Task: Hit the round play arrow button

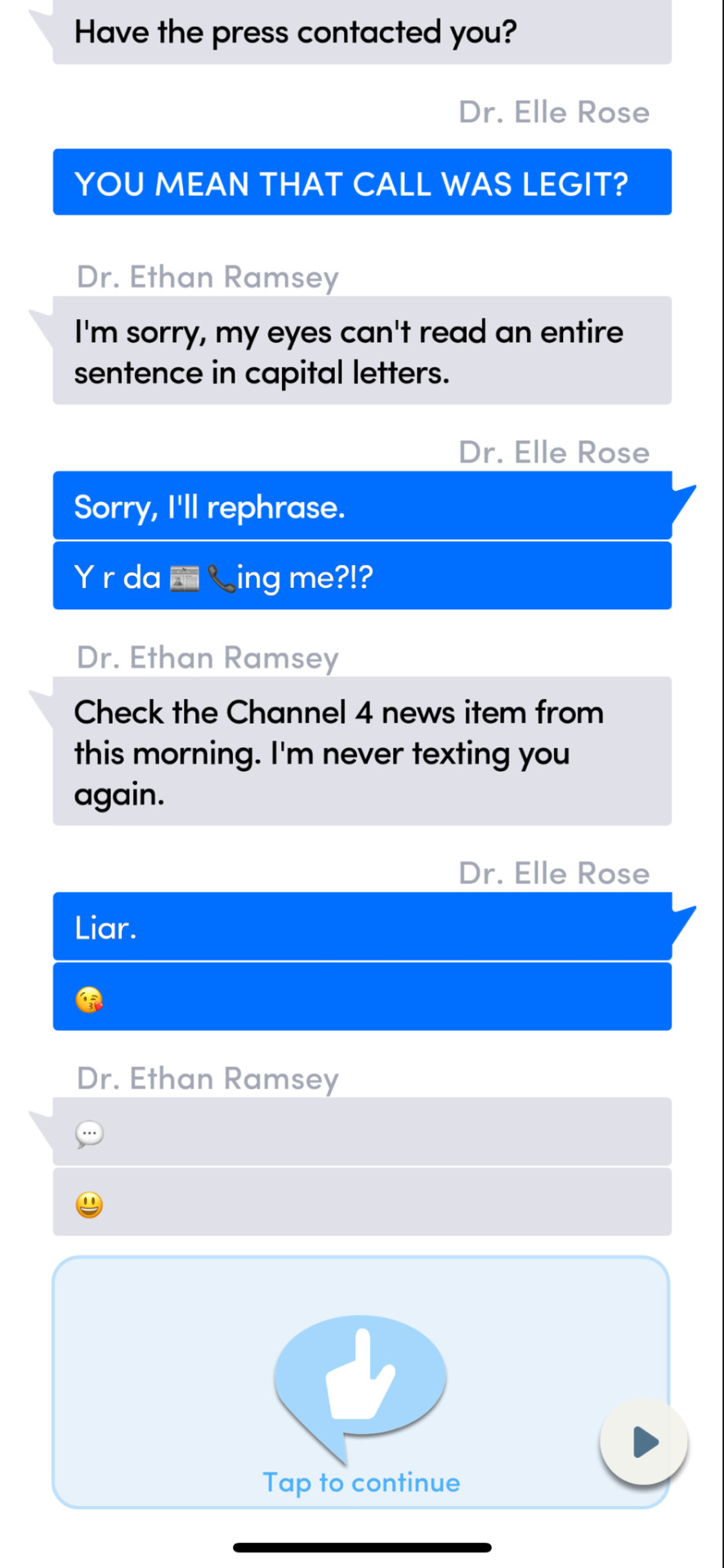Action: (x=644, y=1441)
